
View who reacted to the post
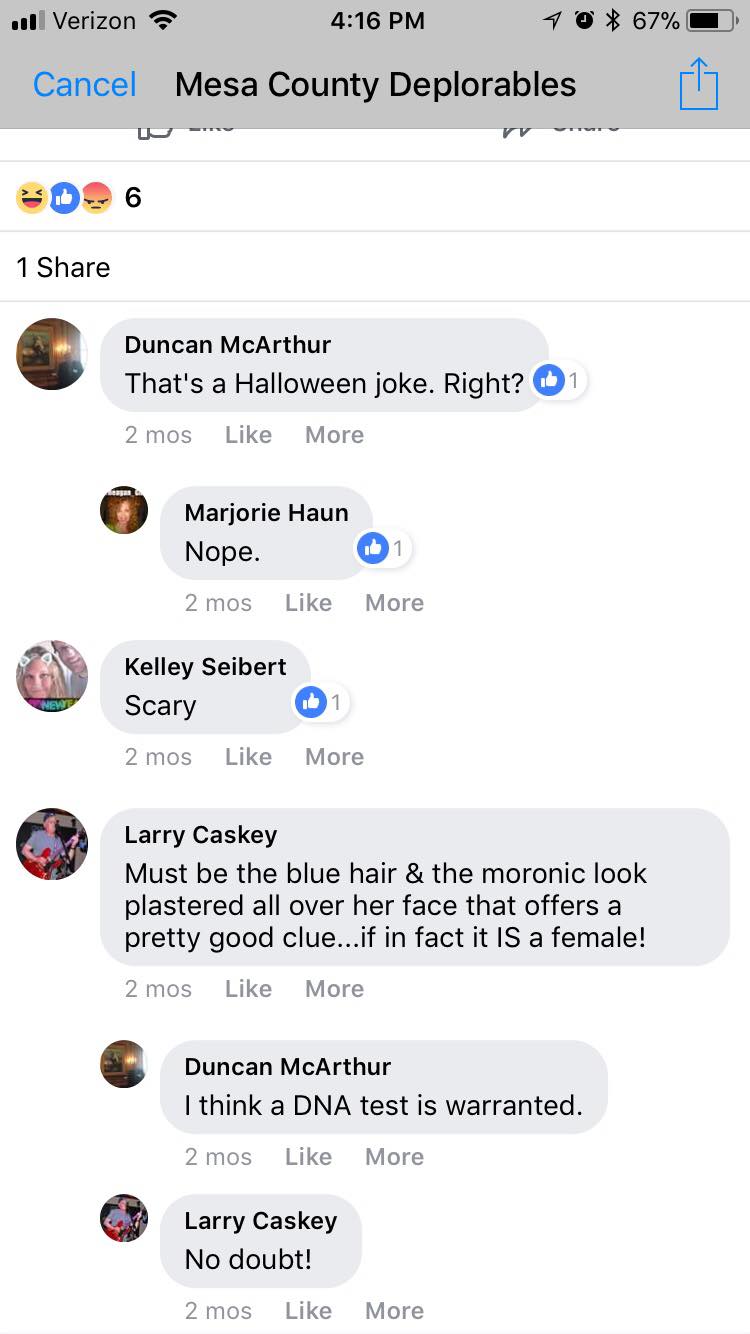tap(78, 198)
